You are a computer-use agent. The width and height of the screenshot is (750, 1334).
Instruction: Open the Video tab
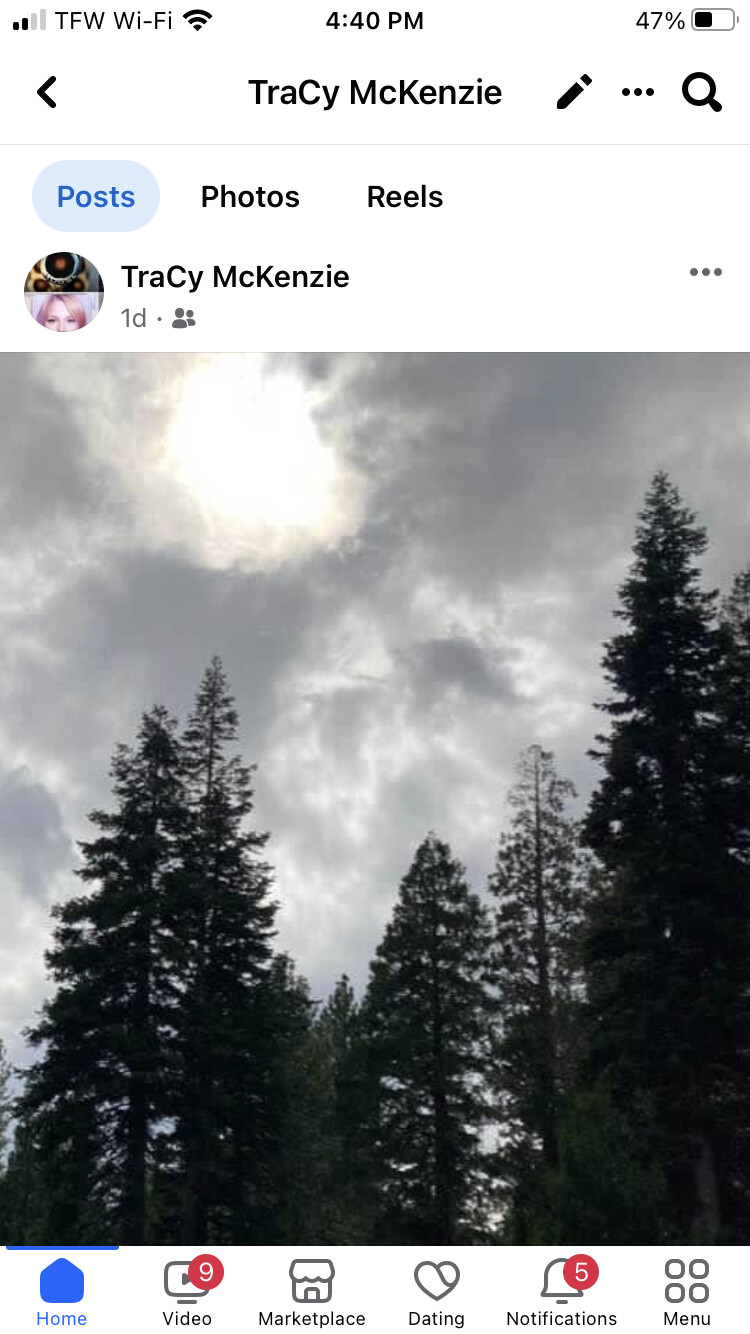187,1292
